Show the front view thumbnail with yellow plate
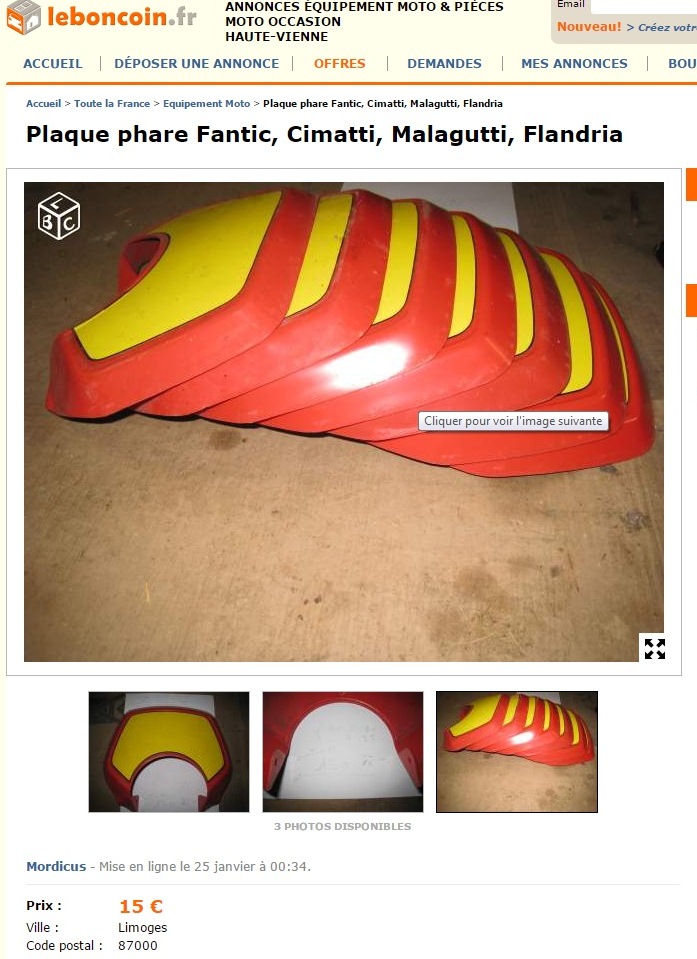697x959 pixels. [169, 752]
